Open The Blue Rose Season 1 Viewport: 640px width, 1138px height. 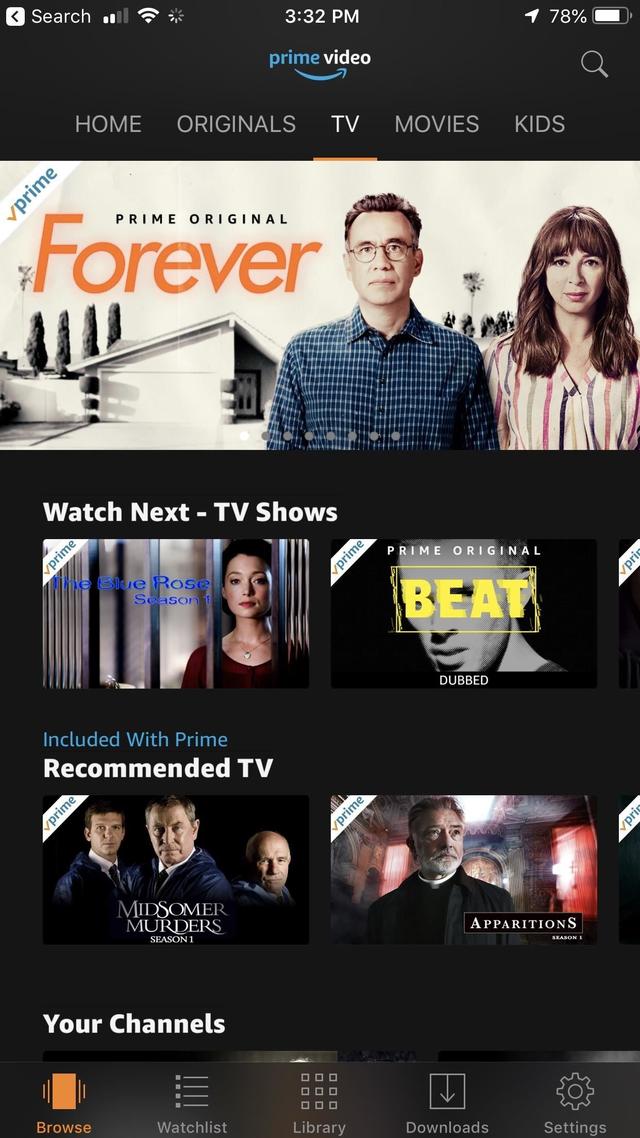pos(176,613)
